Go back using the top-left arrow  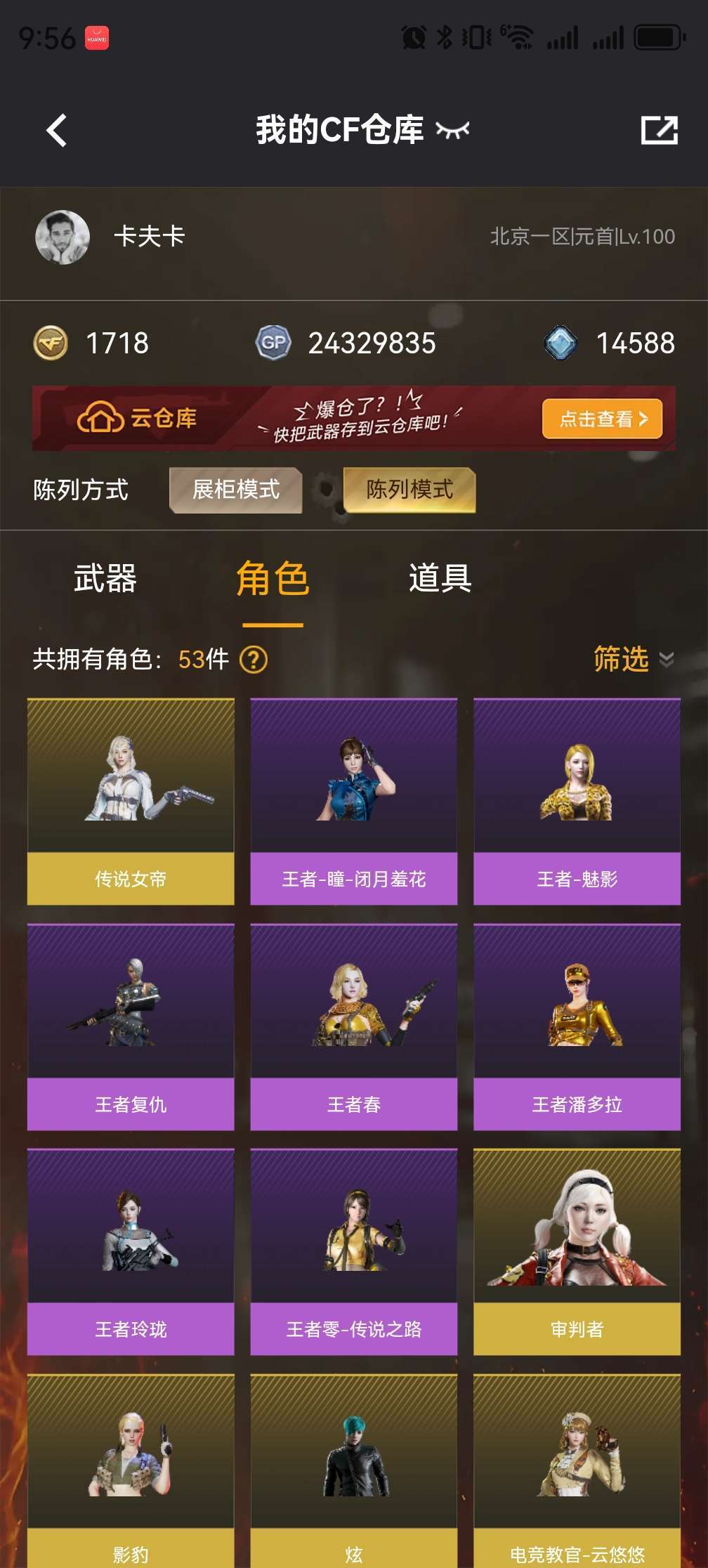tap(57, 131)
